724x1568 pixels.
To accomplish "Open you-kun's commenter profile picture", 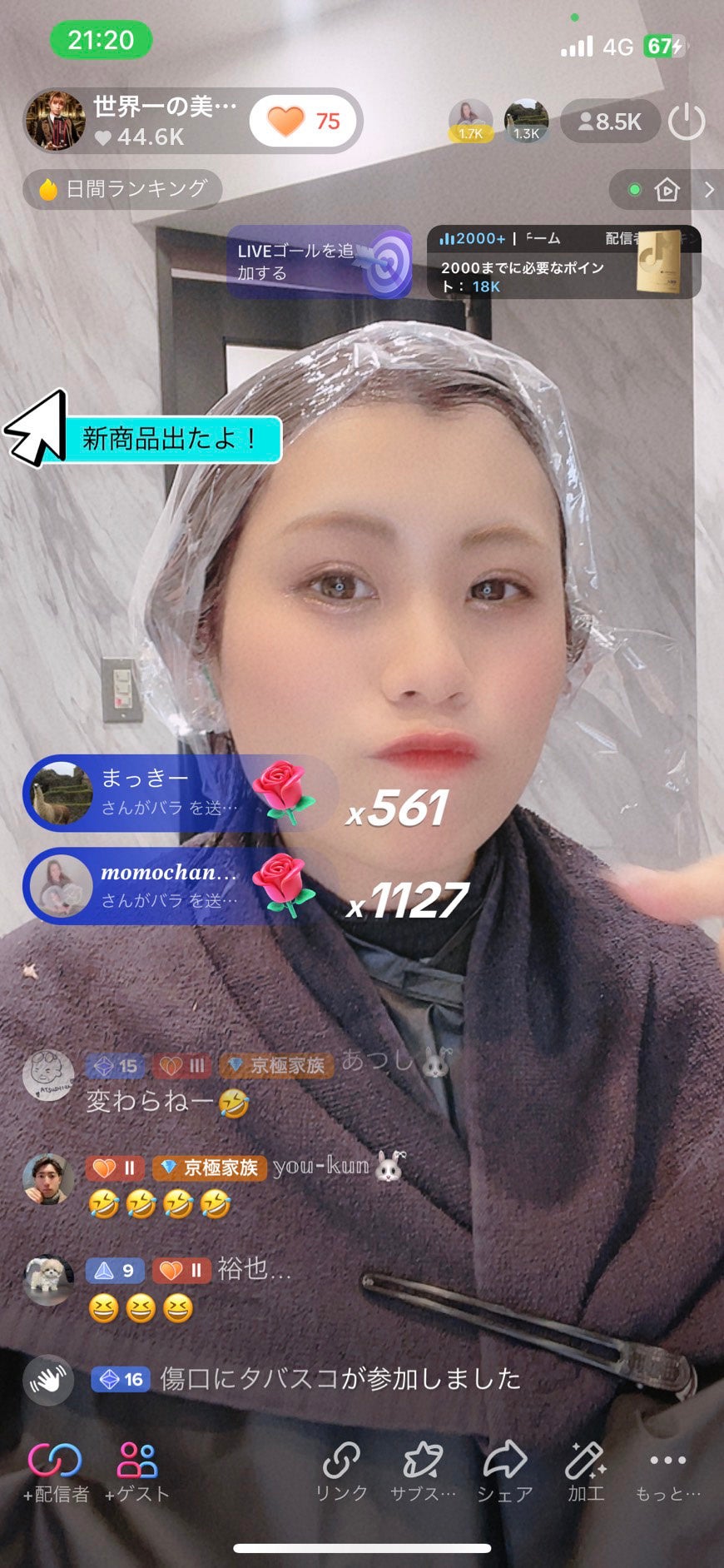I will pos(47,1179).
